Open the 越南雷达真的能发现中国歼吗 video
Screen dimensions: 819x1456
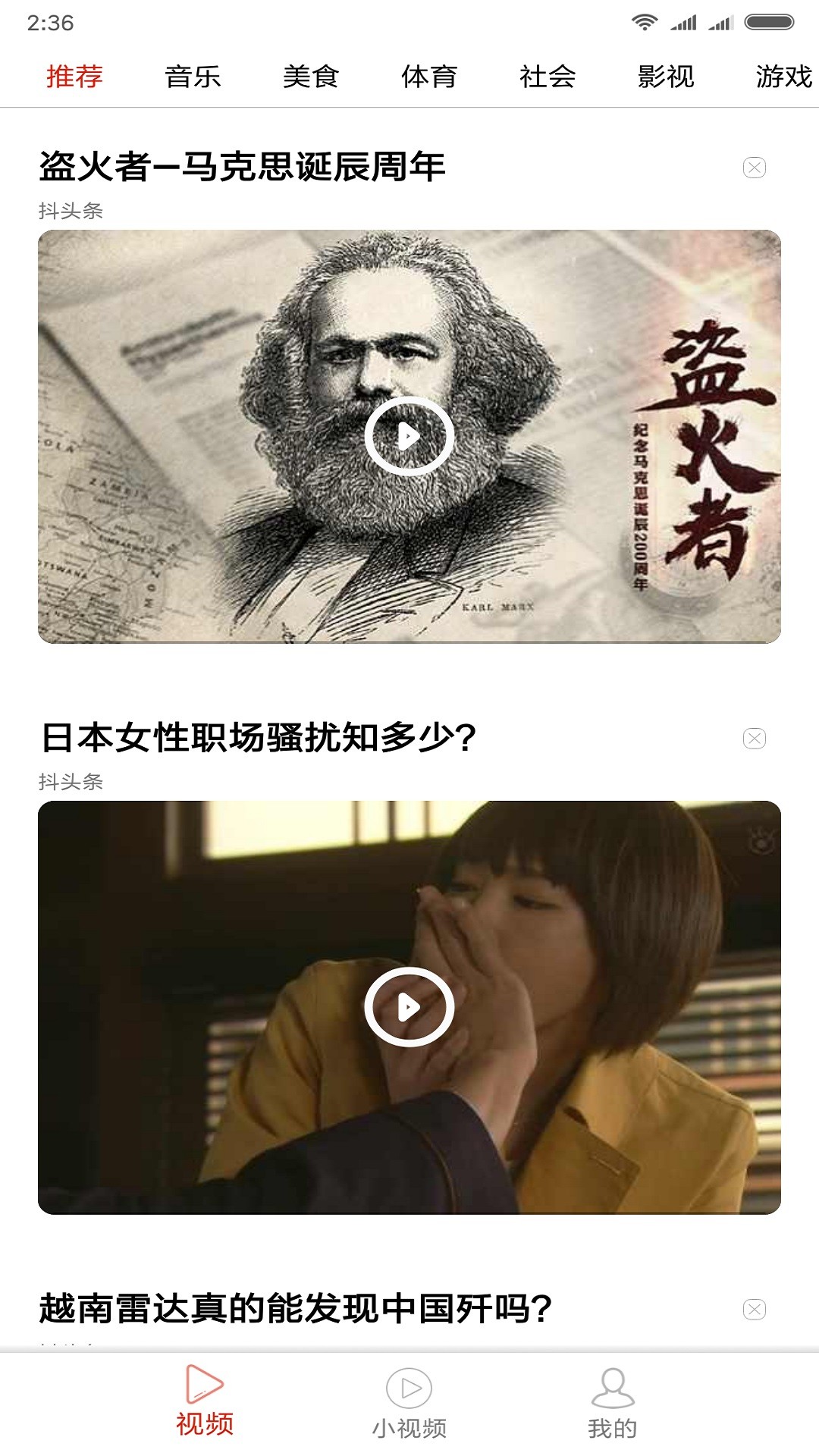(x=296, y=1310)
